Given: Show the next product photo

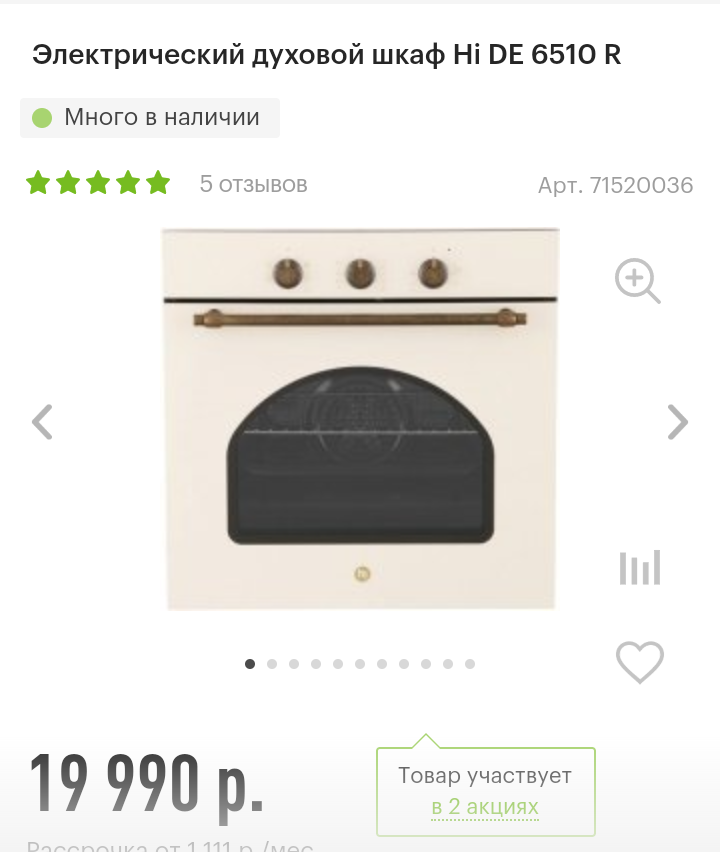Looking at the screenshot, I should coord(677,422).
